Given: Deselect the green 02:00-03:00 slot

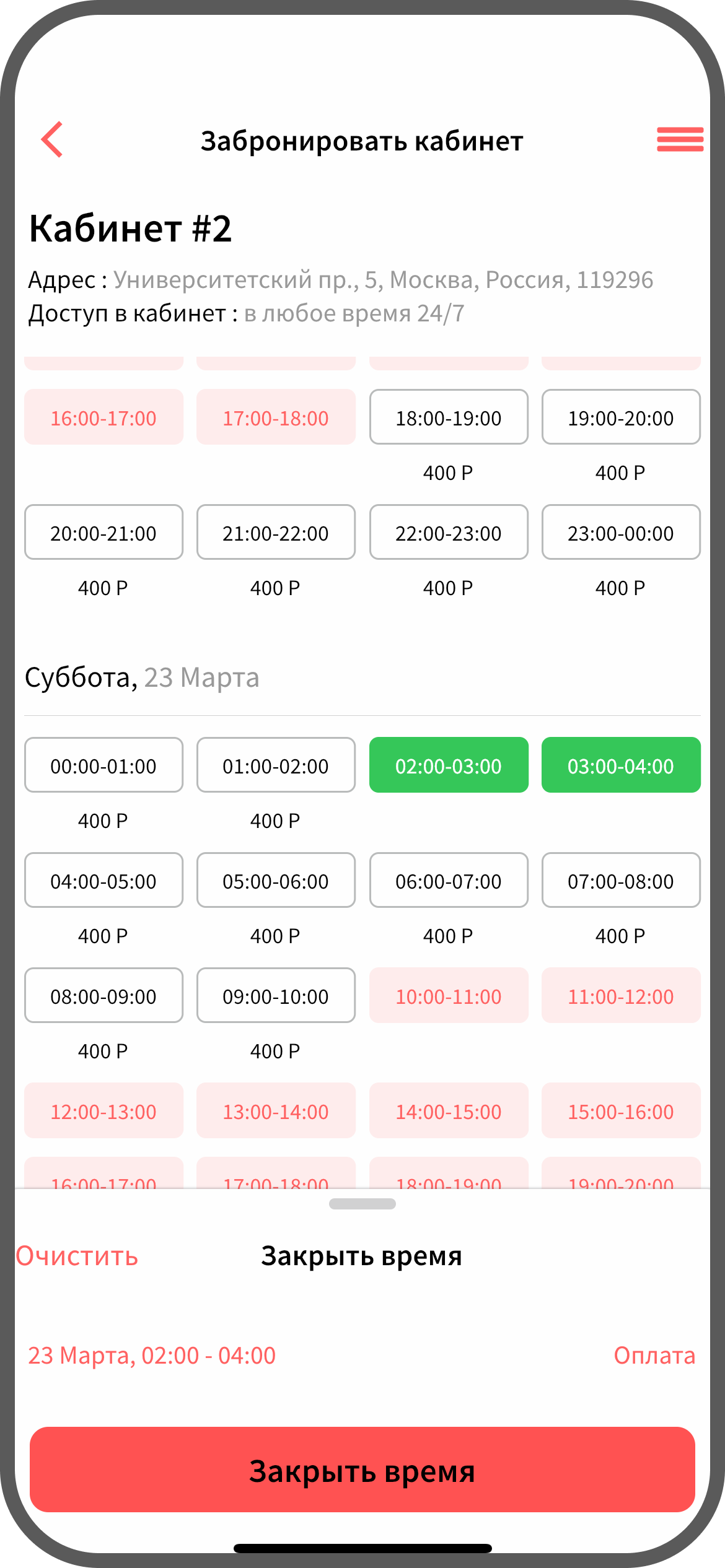Looking at the screenshot, I should pos(449,765).
